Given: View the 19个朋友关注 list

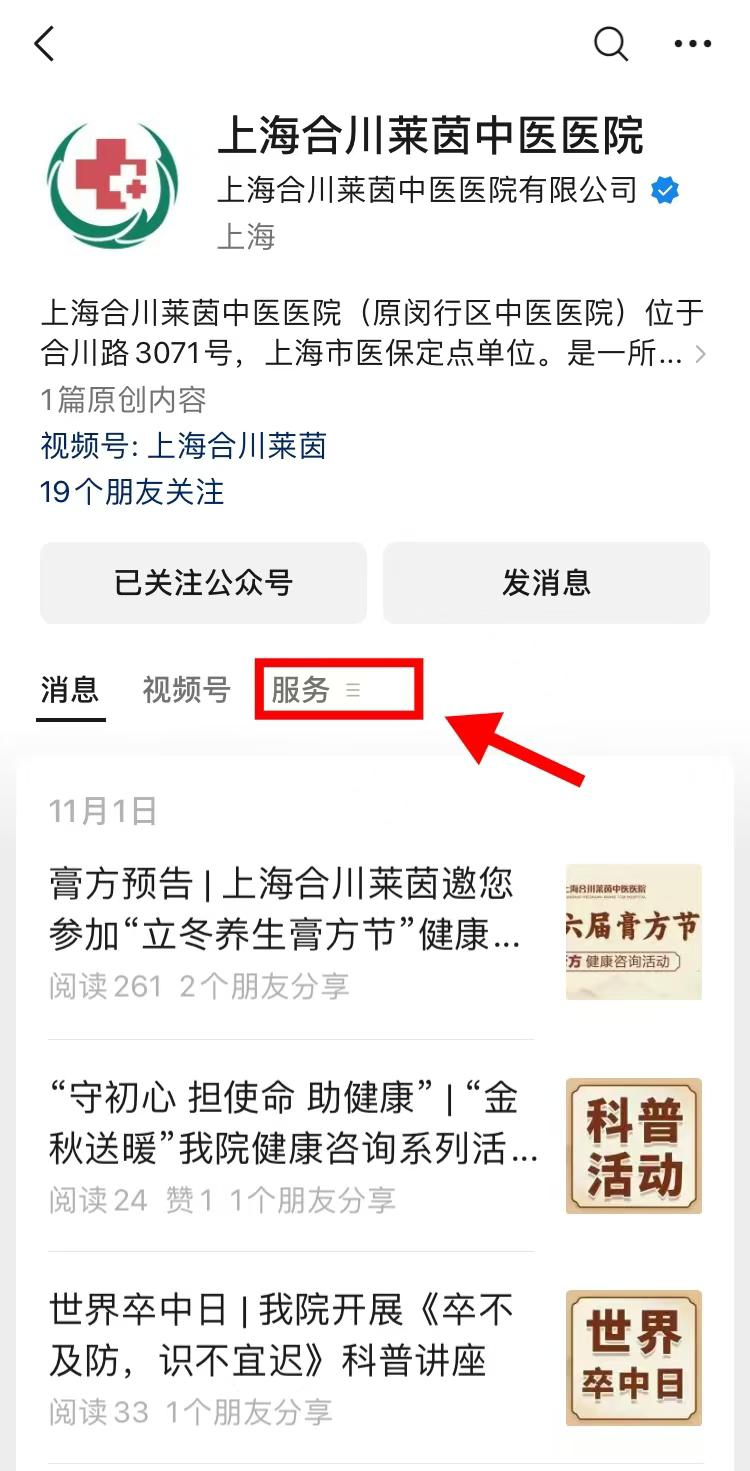Looking at the screenshot, I should (x=132, y=492).
